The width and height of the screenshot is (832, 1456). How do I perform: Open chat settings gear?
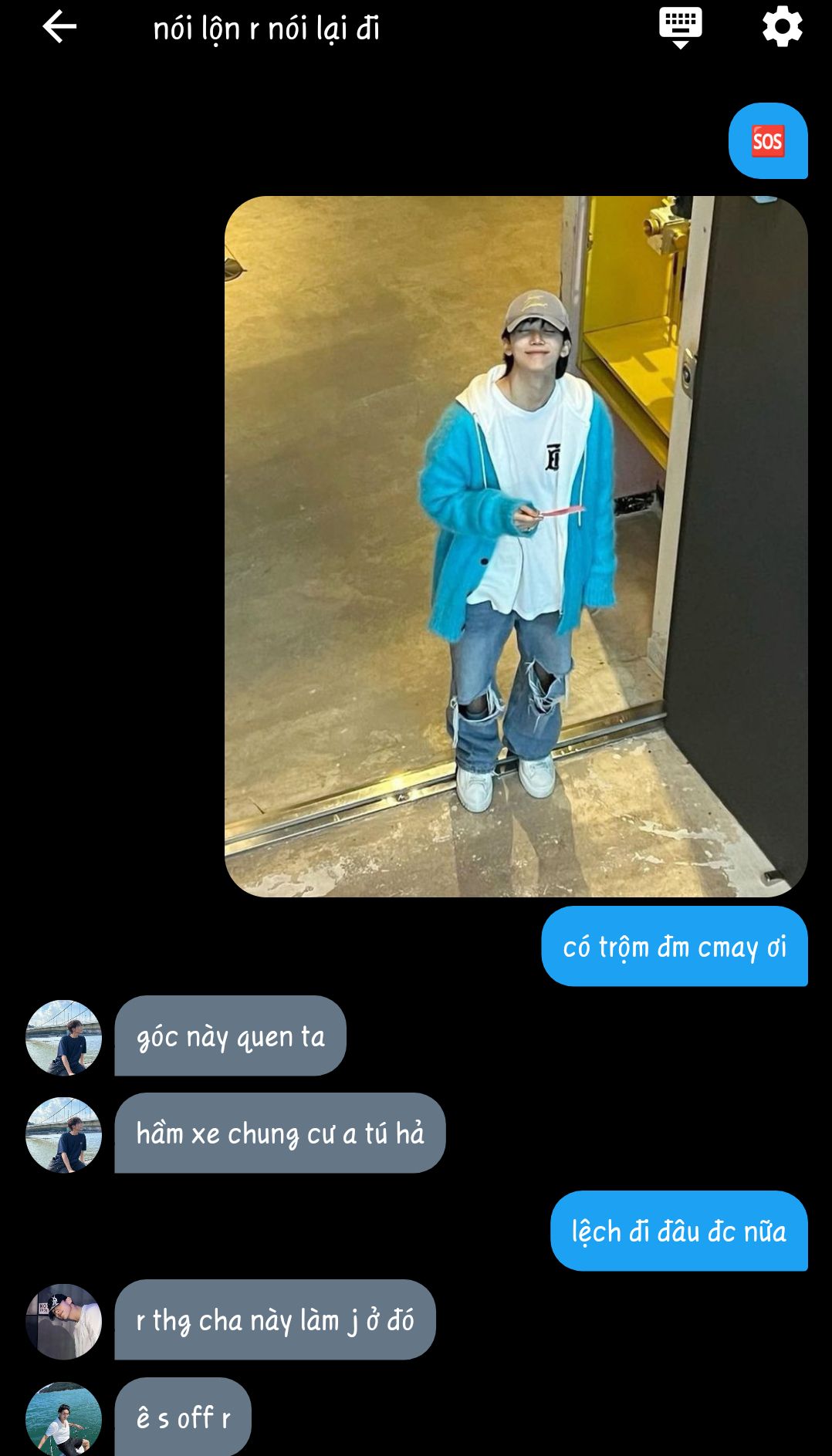point(782,27)
